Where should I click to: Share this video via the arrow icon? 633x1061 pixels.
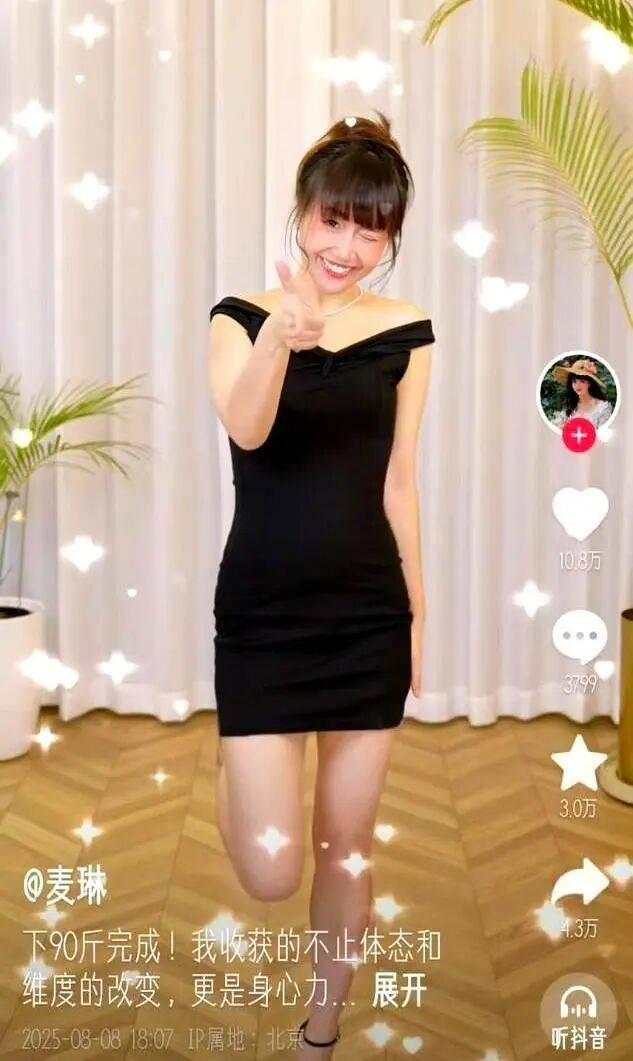click(579, 884)
